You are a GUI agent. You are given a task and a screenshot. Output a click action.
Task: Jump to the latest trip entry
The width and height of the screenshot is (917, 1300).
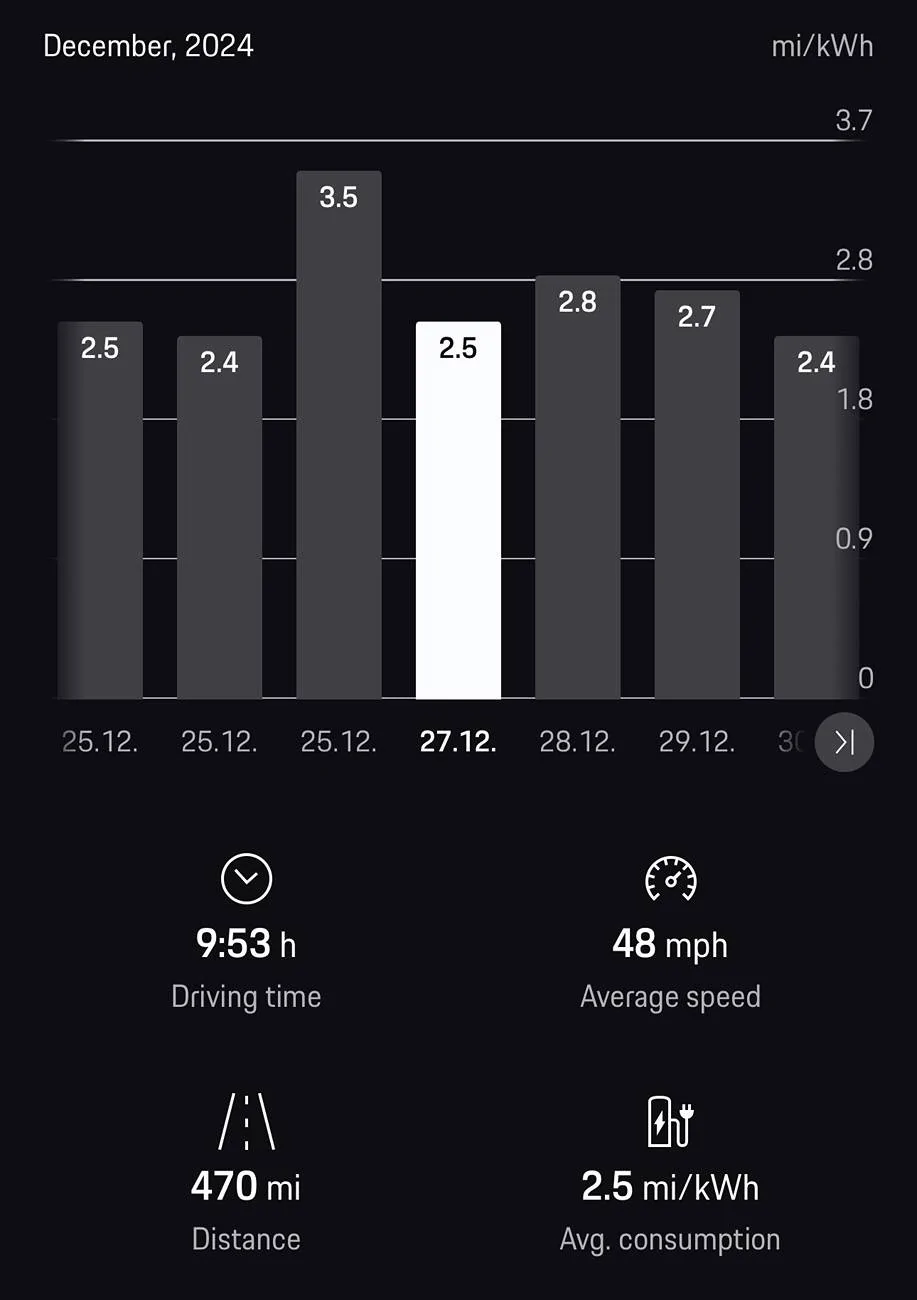[844, 742]
